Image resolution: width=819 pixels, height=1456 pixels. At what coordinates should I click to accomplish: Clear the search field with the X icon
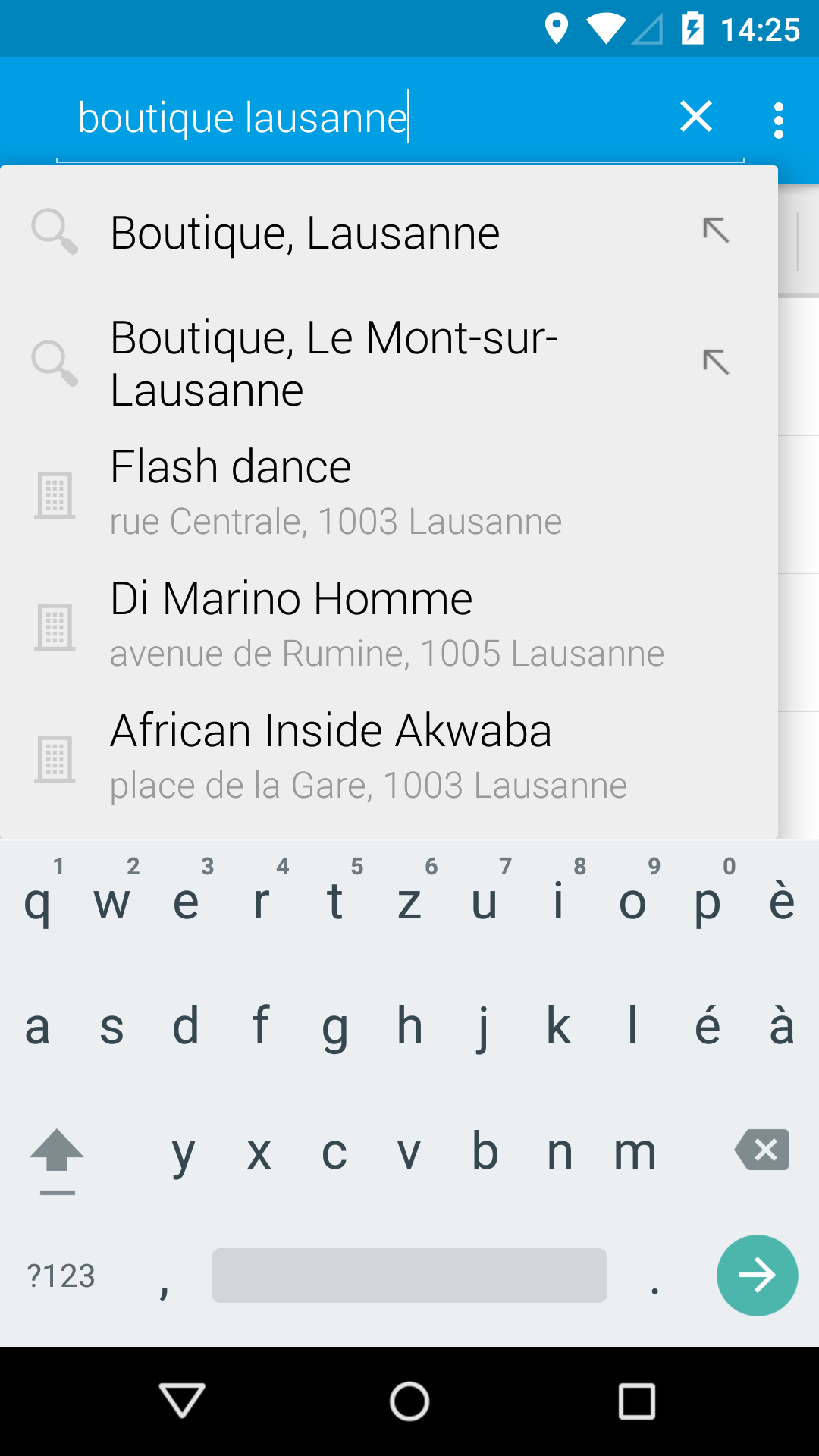point(696,117)
